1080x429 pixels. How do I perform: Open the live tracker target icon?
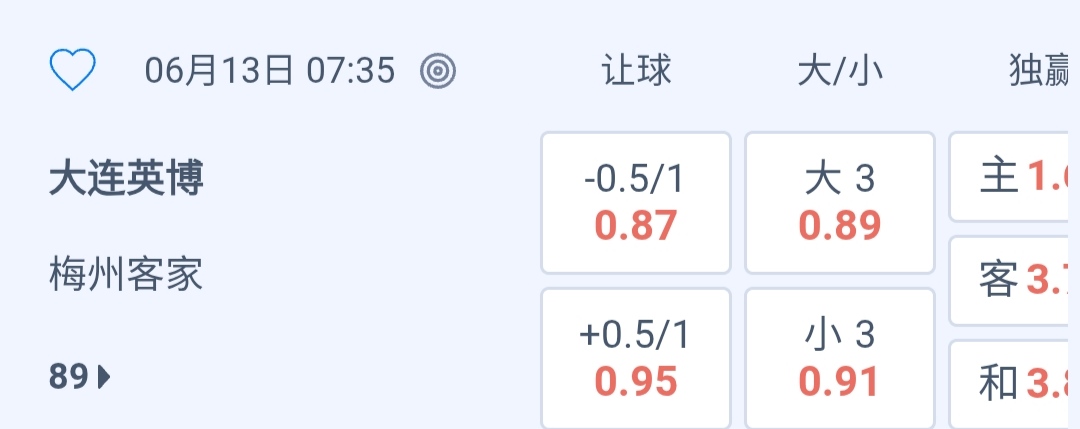pos(438,70)
